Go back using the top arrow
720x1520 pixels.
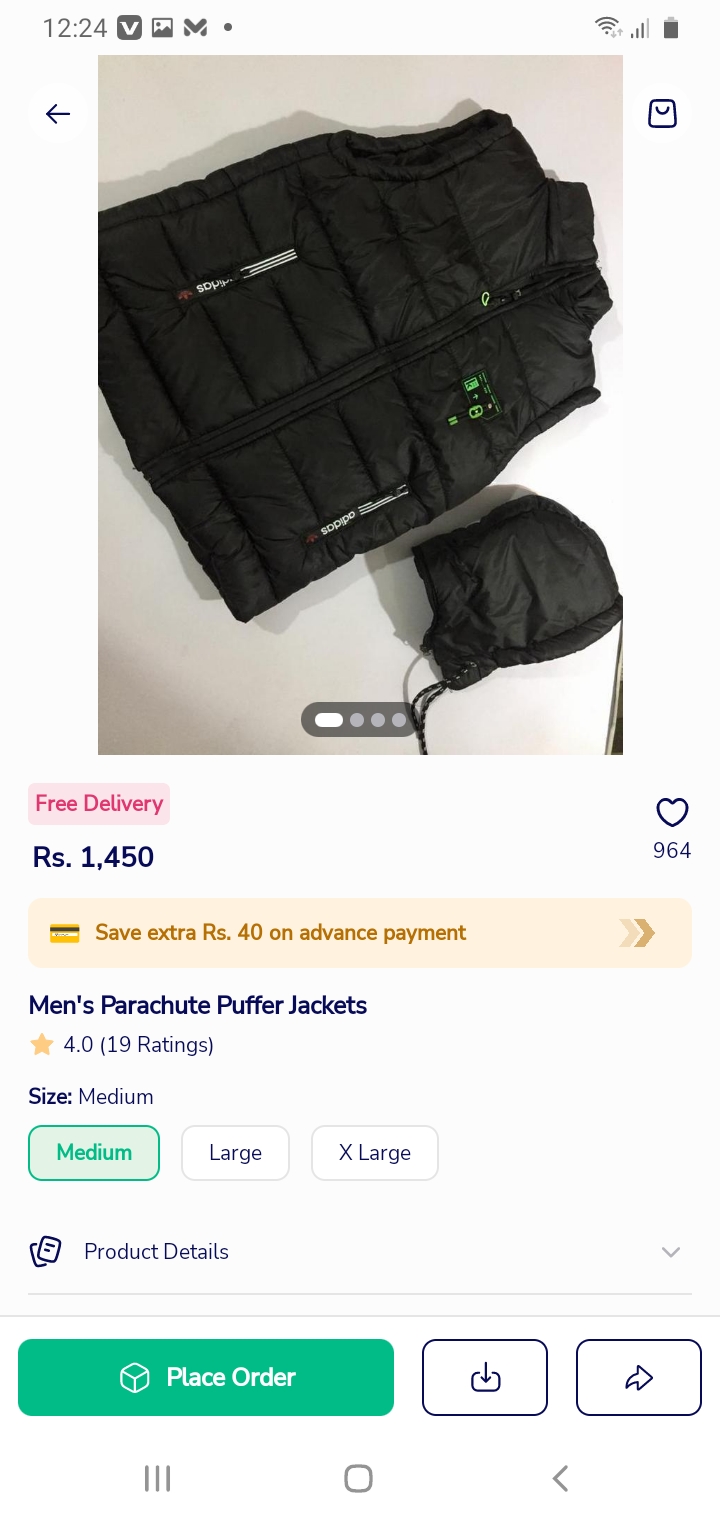(58, 114)
